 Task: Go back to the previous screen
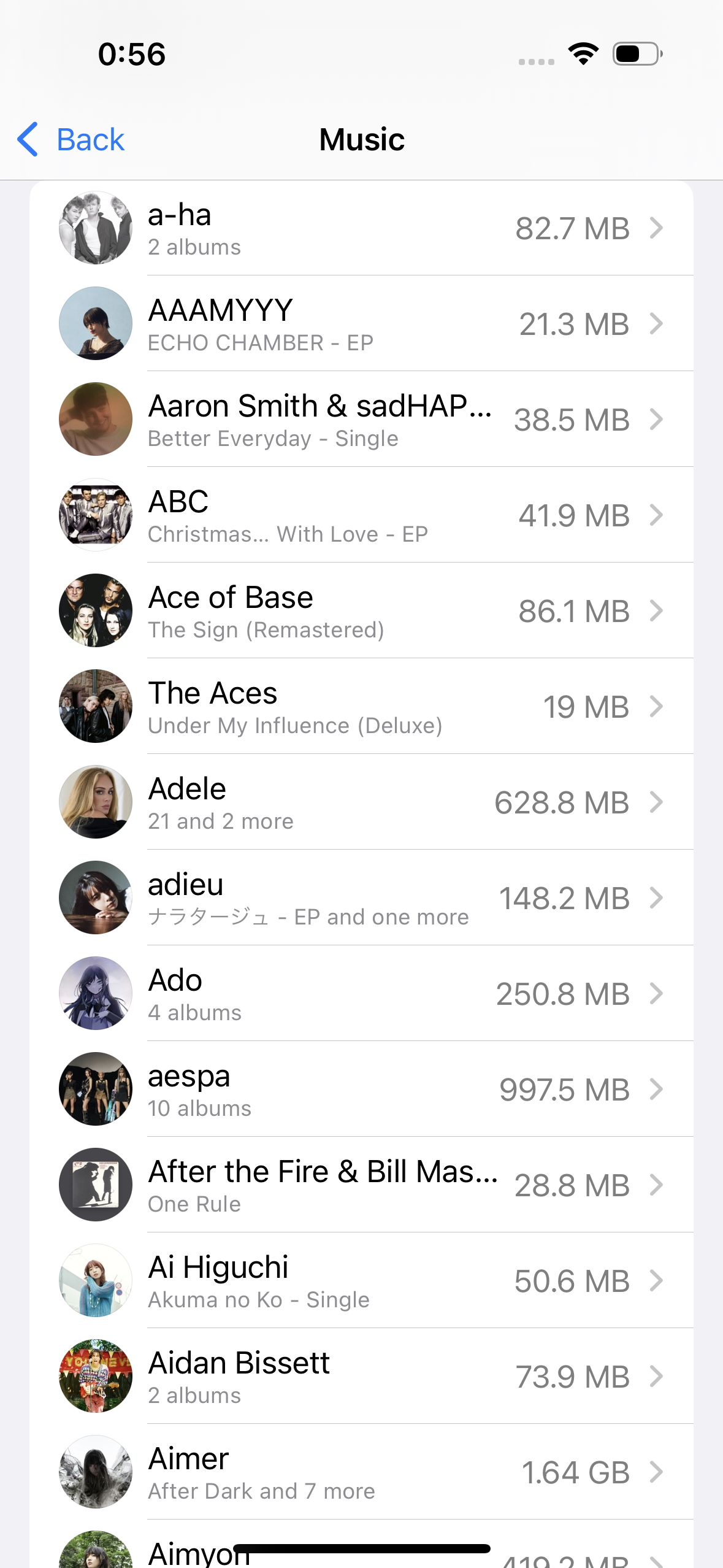point(71,140)
